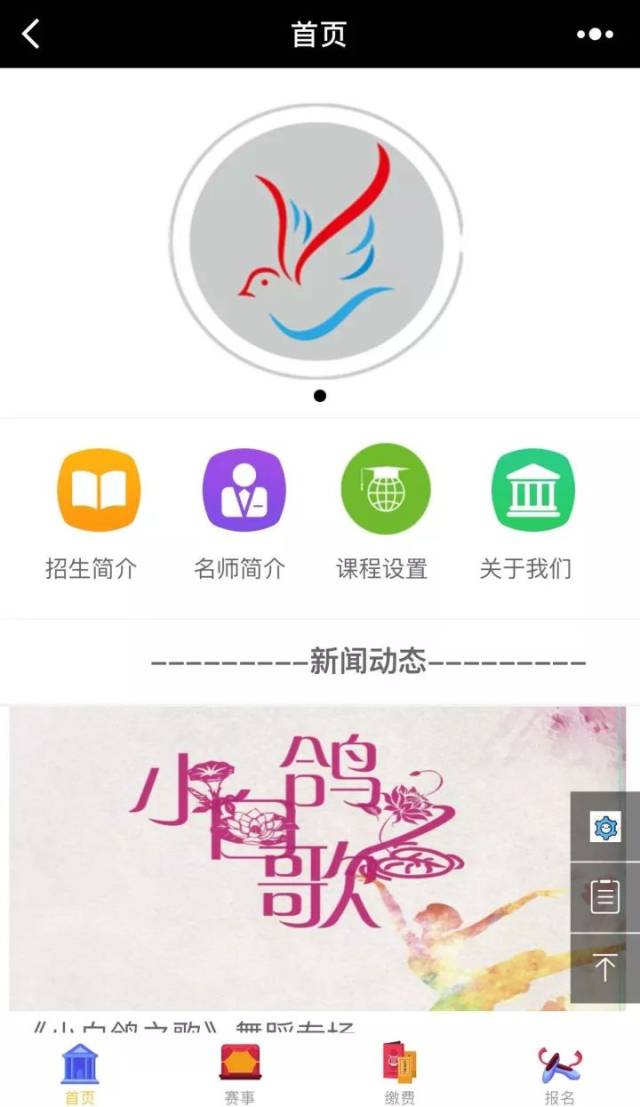The image size is (640, 1107).
Task: Jump back to top with arrow icon
Action: click(605, 967)
